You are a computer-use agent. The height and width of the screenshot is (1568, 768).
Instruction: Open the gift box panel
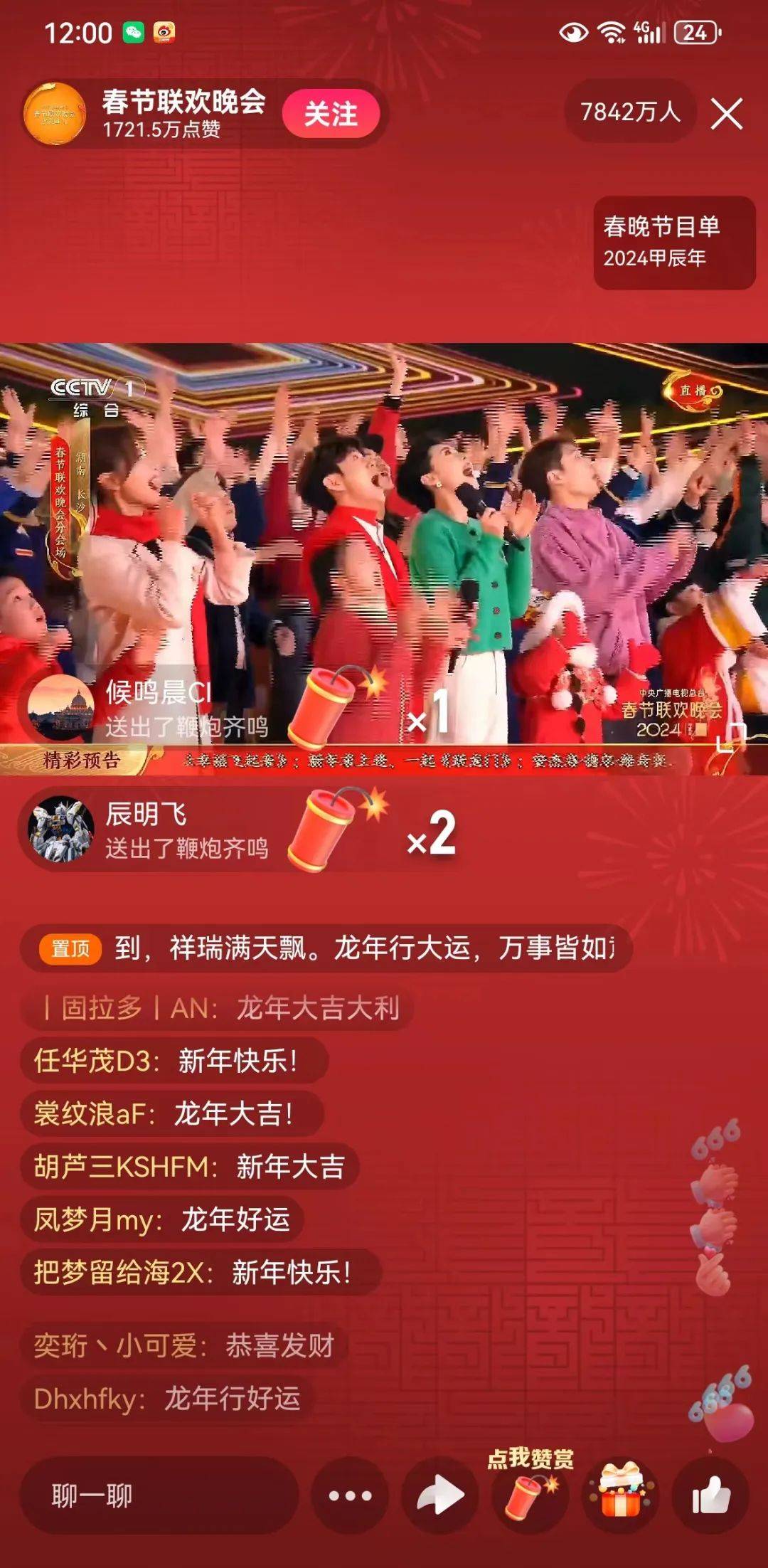(621, 1494)
